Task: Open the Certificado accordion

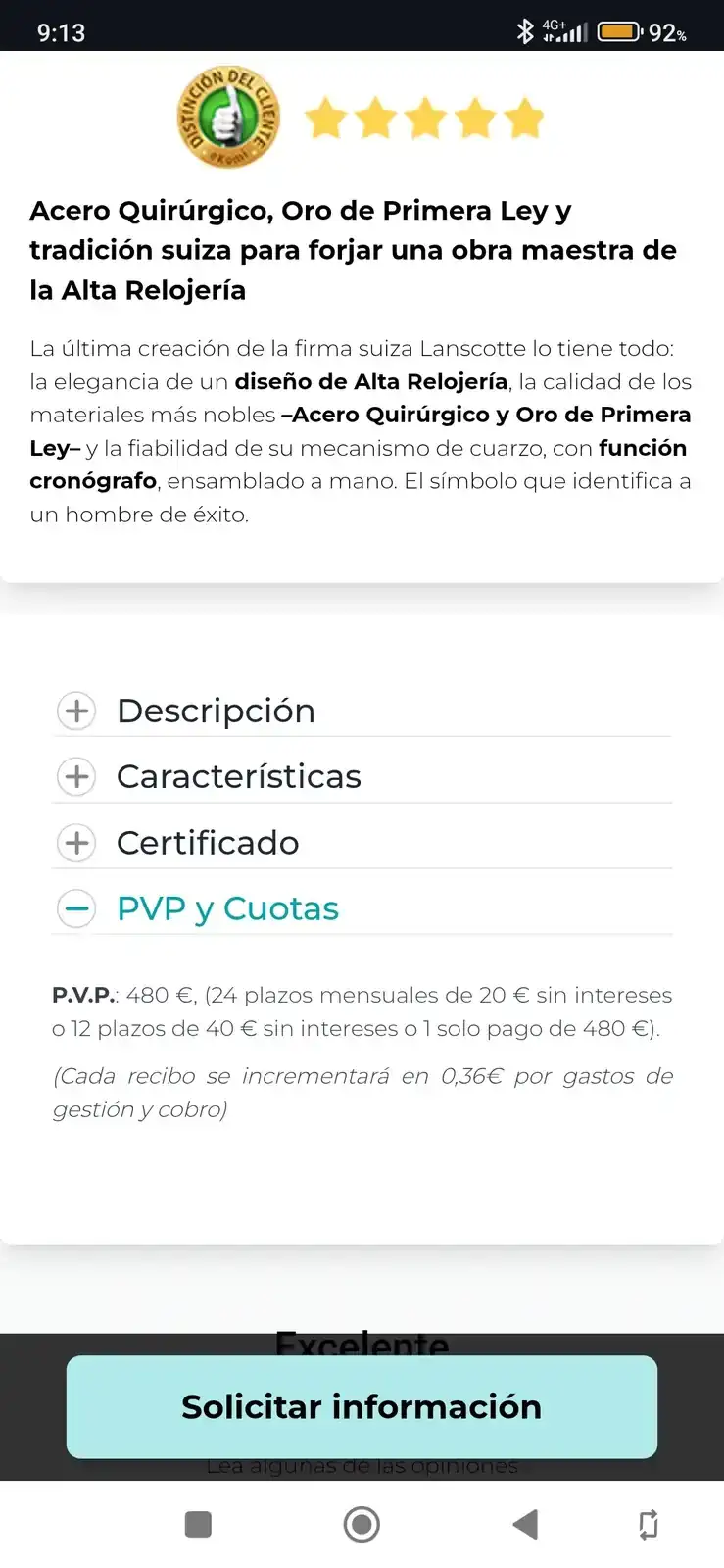Action: tap(208, 843)
